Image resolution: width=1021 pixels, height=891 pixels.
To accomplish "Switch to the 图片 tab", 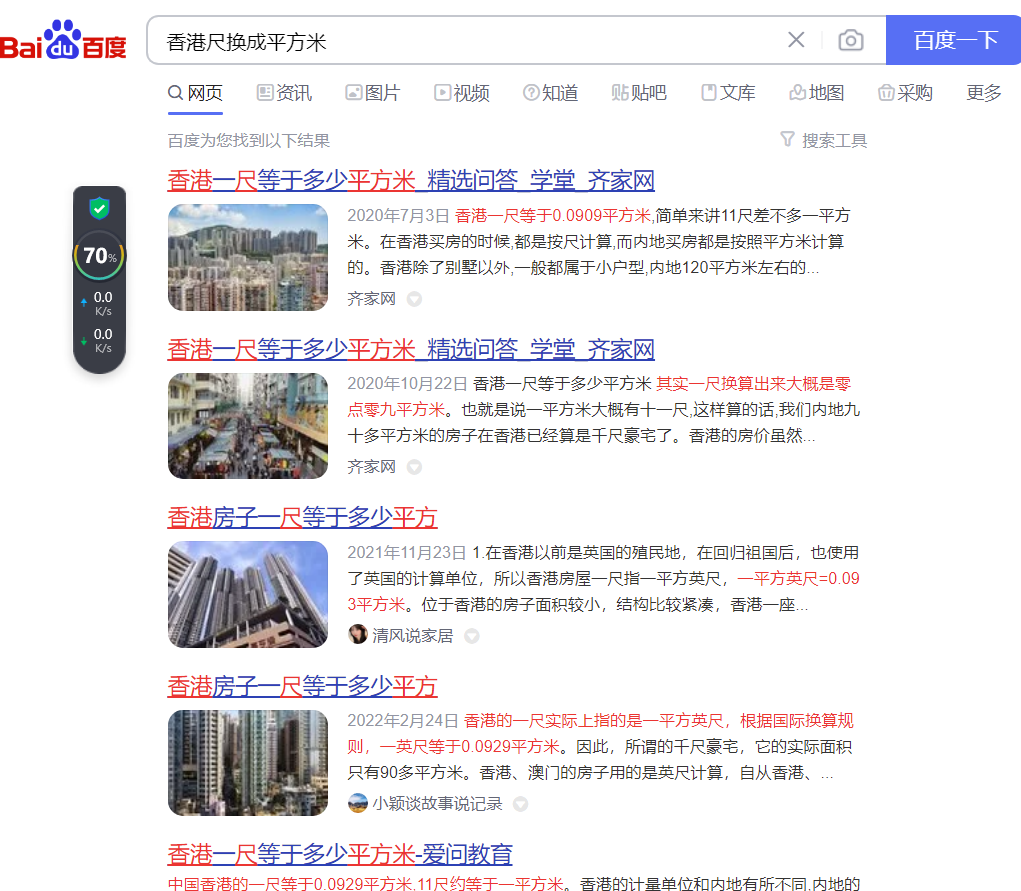I will click(x=372, y=93).
